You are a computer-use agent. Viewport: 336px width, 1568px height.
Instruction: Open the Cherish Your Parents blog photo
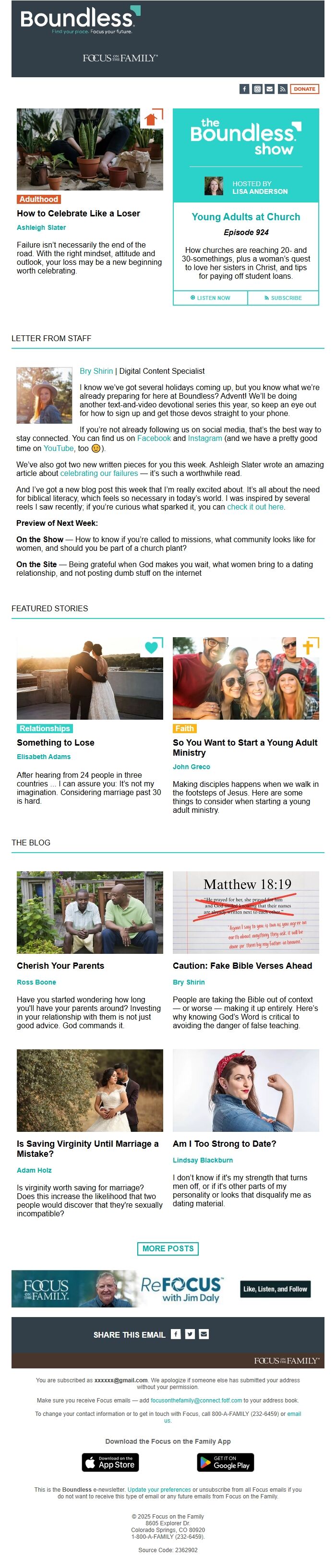tap(89, 912)
